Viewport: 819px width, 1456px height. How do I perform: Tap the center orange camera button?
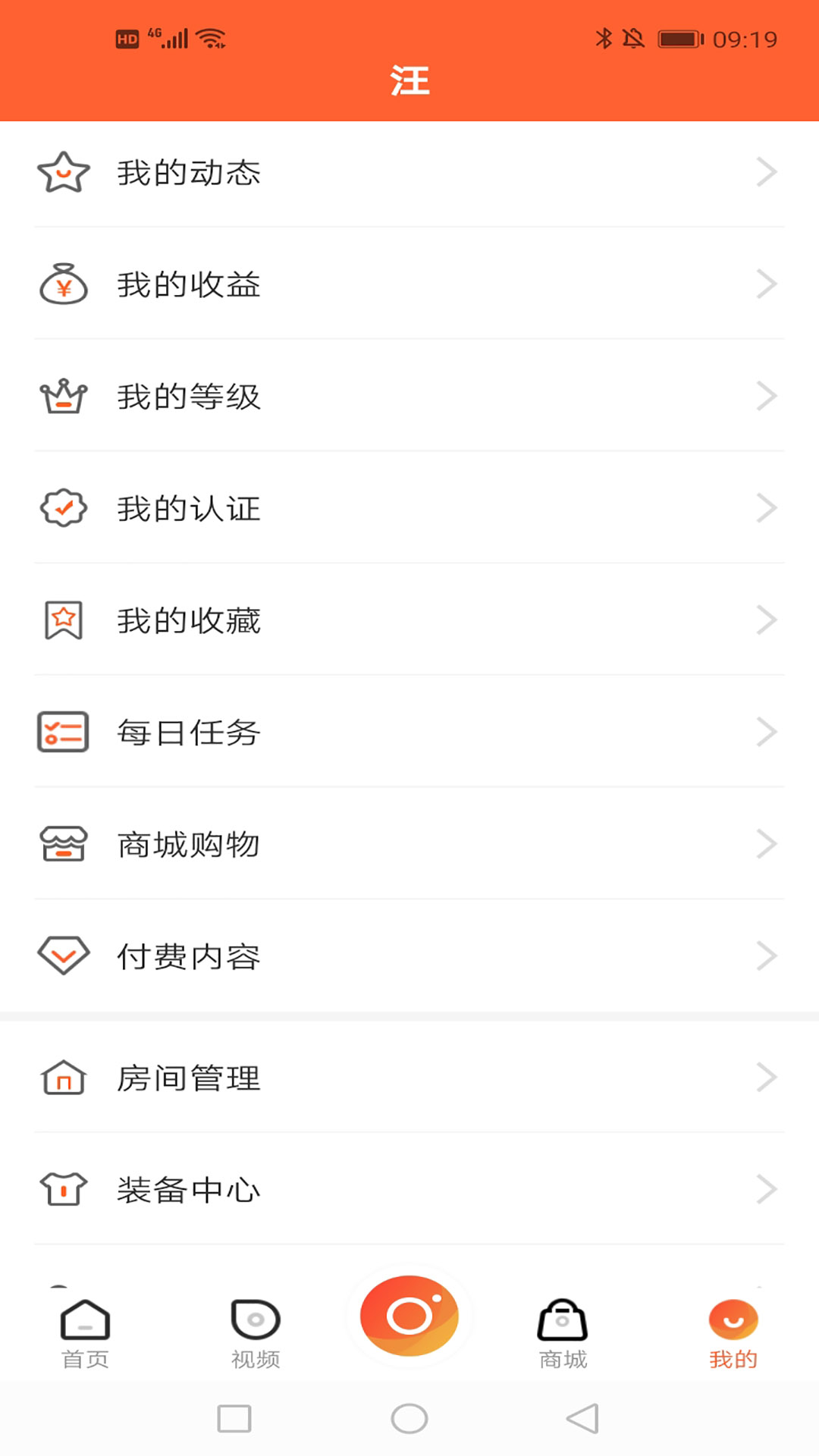(x=409, y=1316)
